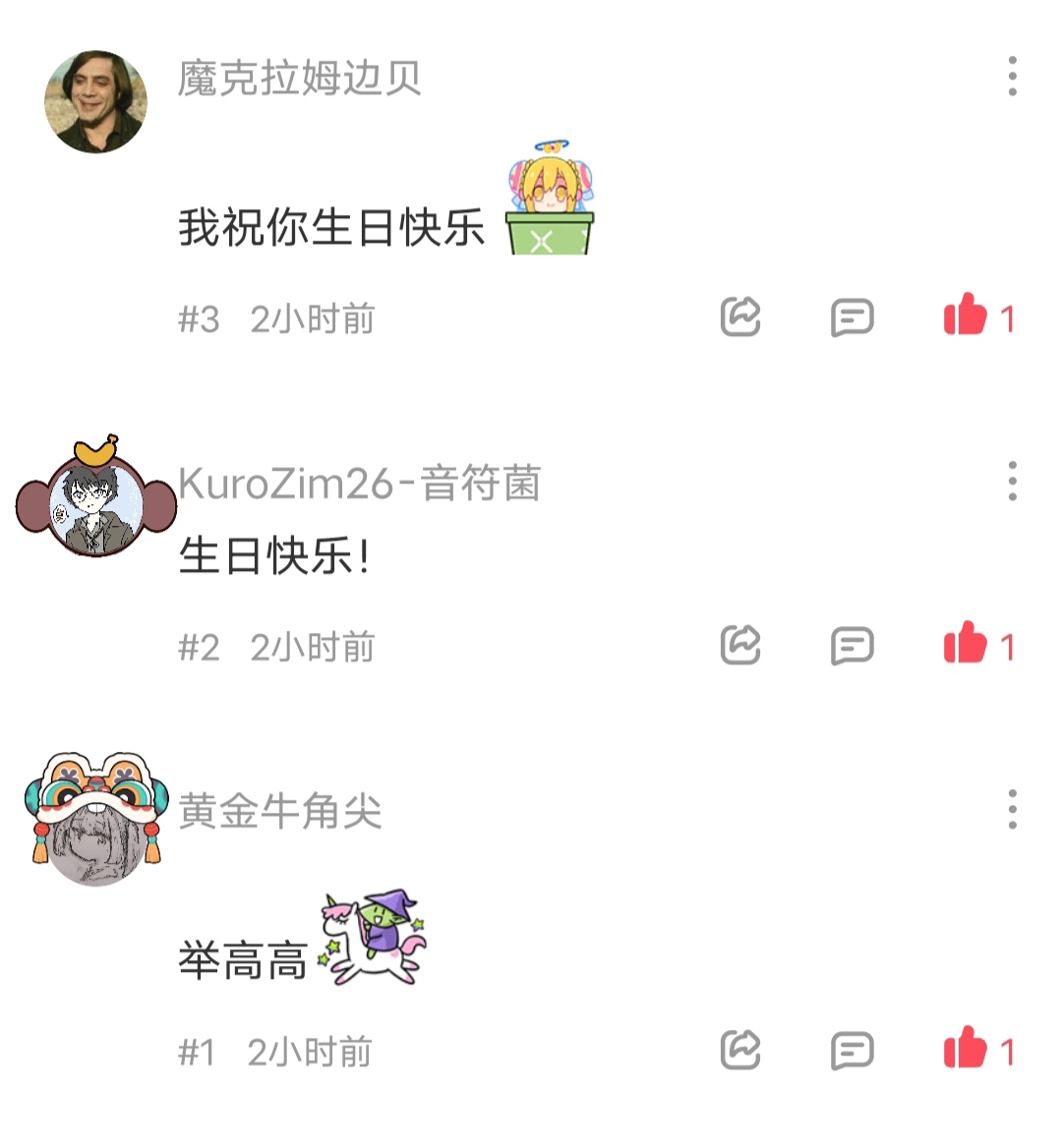Open overflow menu on 黄金牛角尖's comment
Image resolution: width=1062 pixels, height=1148 pixels.
(1012, 809)
